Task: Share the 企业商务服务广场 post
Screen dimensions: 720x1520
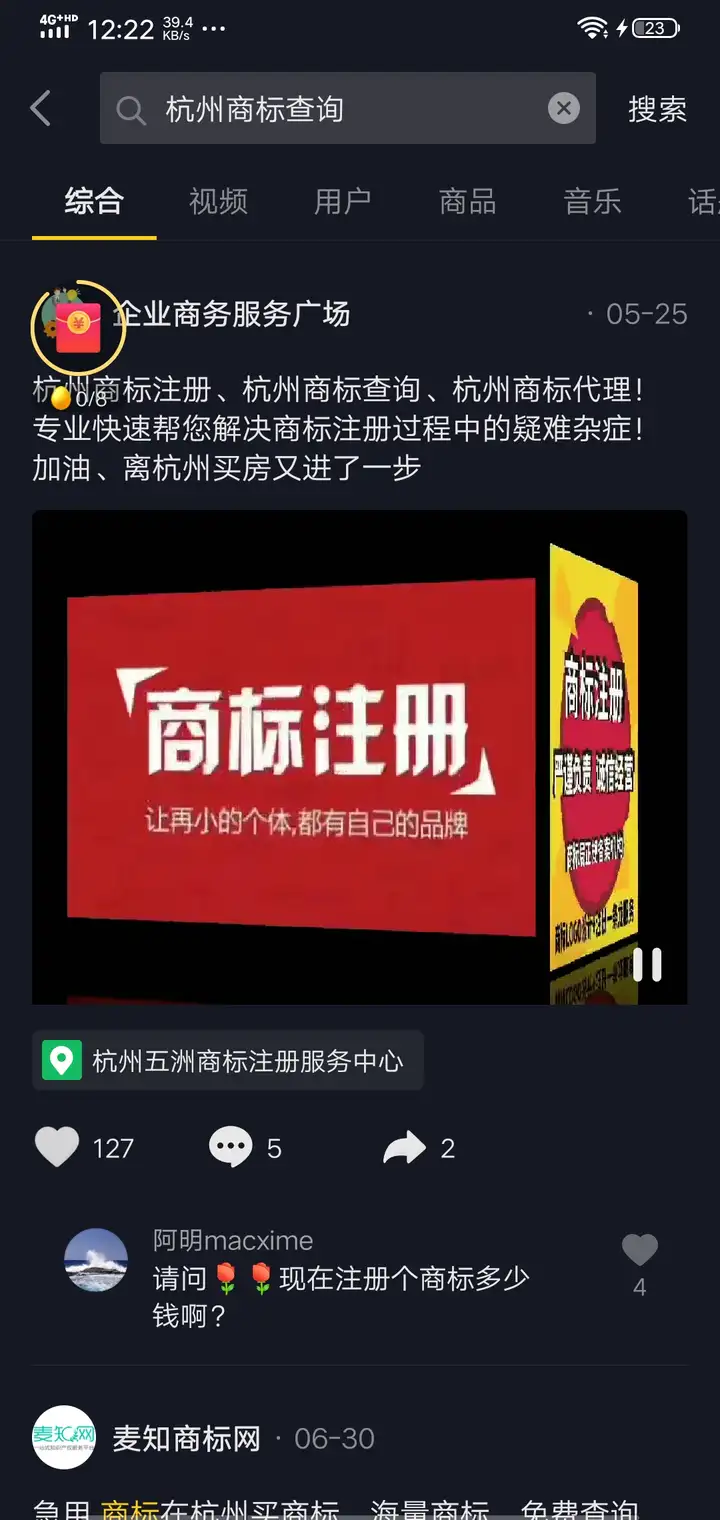Action: [x=405, y=1148]
